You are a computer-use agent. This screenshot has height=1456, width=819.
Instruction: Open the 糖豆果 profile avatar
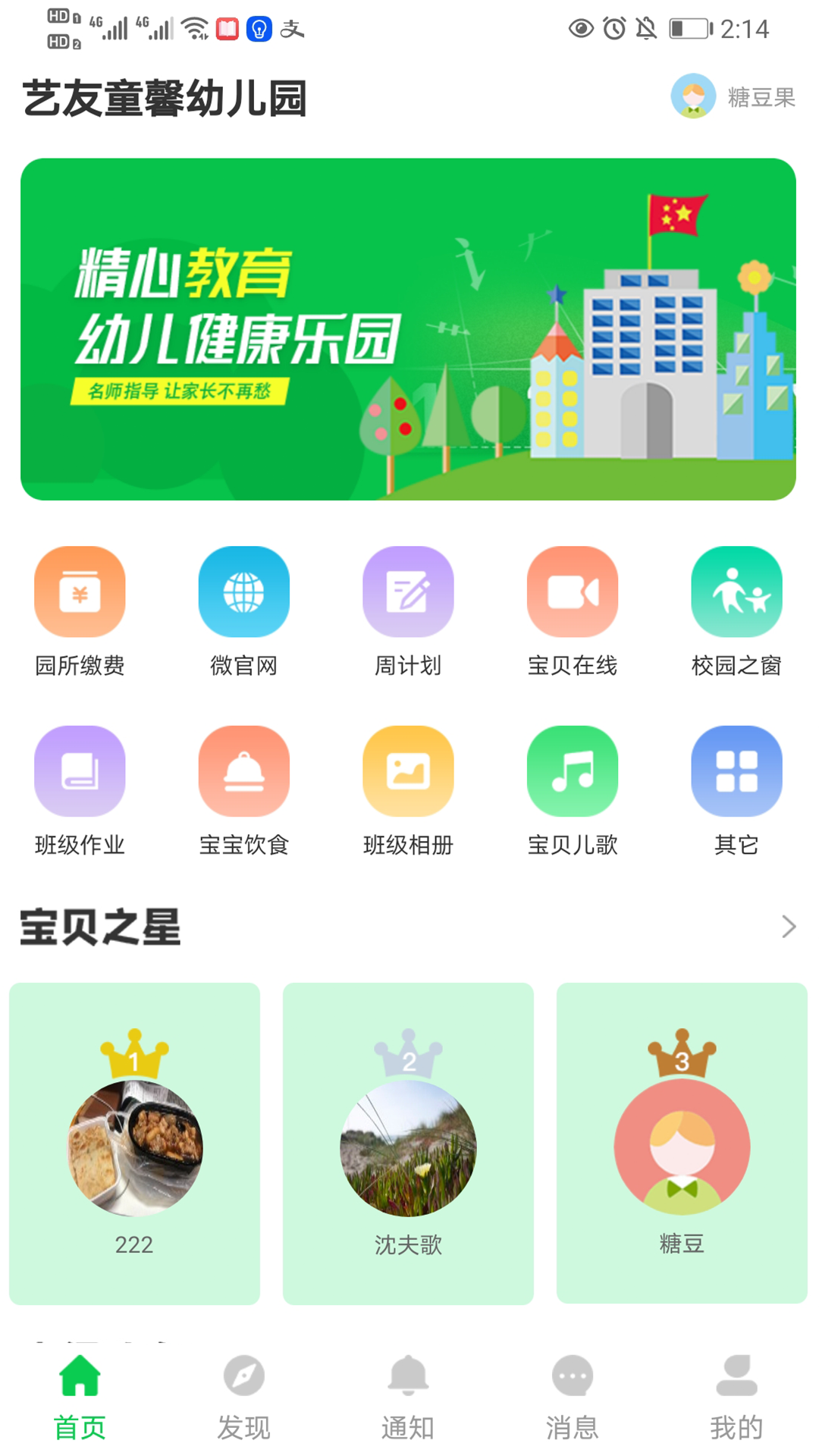click(693, 96)
